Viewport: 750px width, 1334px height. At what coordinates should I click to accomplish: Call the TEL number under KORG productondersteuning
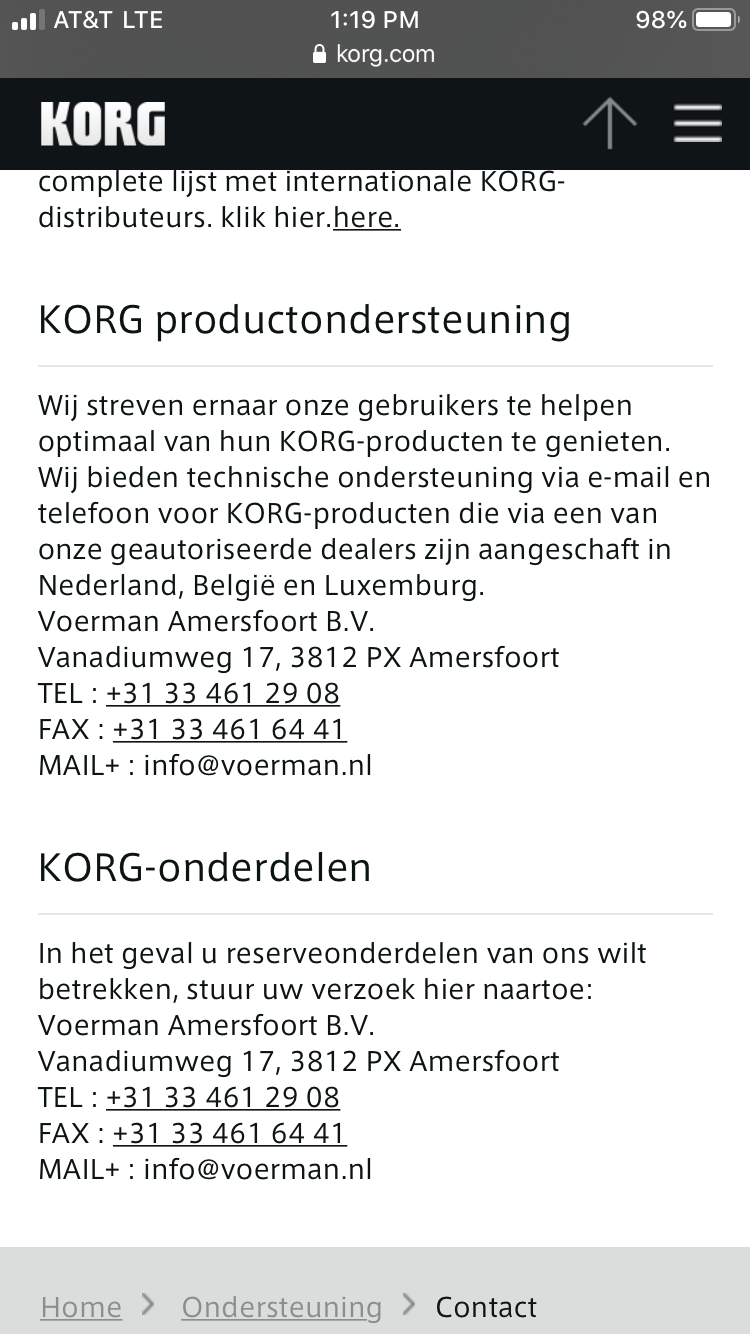point(222,693)
